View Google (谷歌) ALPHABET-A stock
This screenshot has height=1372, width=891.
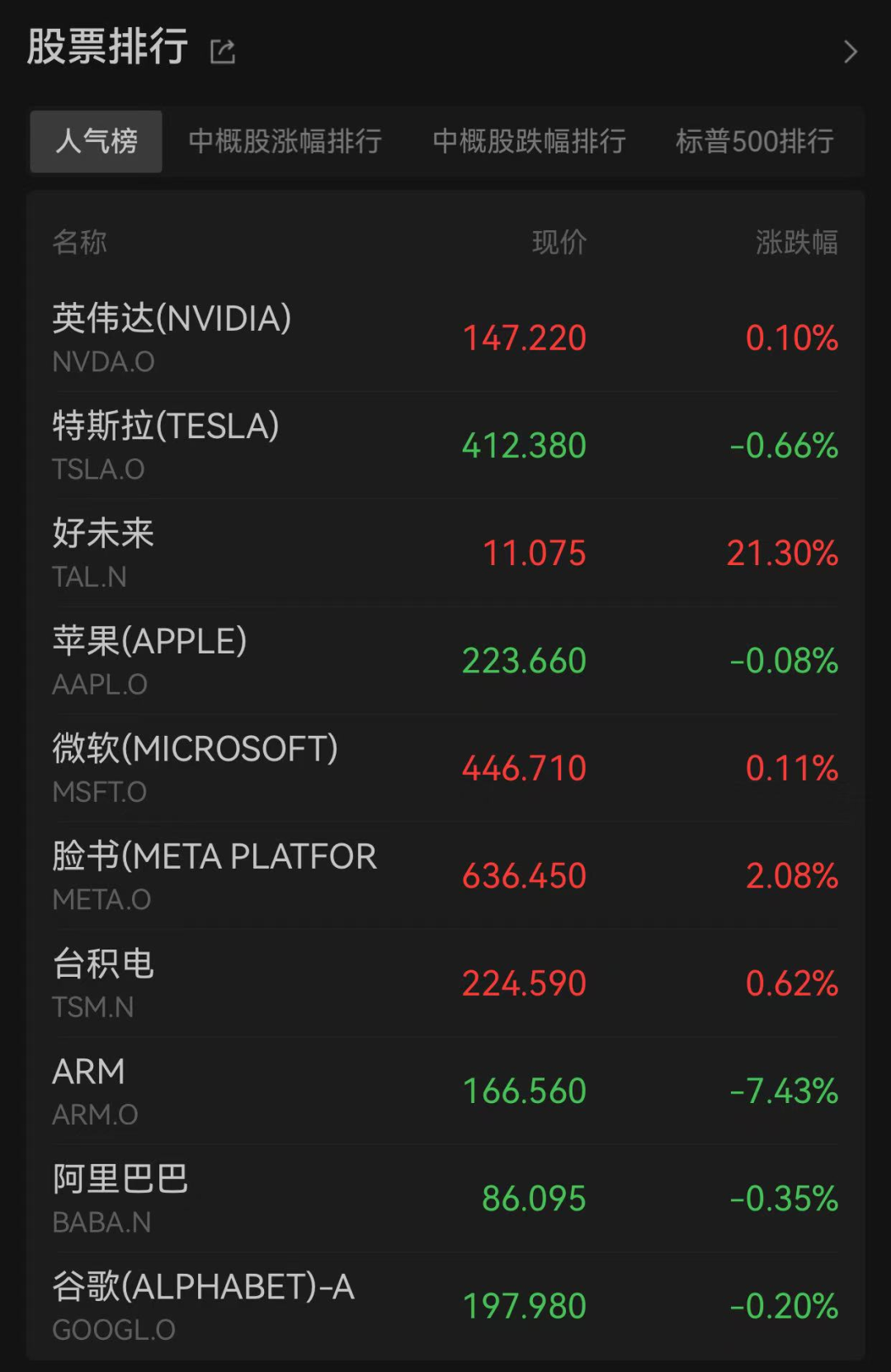click(x=445, y=1305)
